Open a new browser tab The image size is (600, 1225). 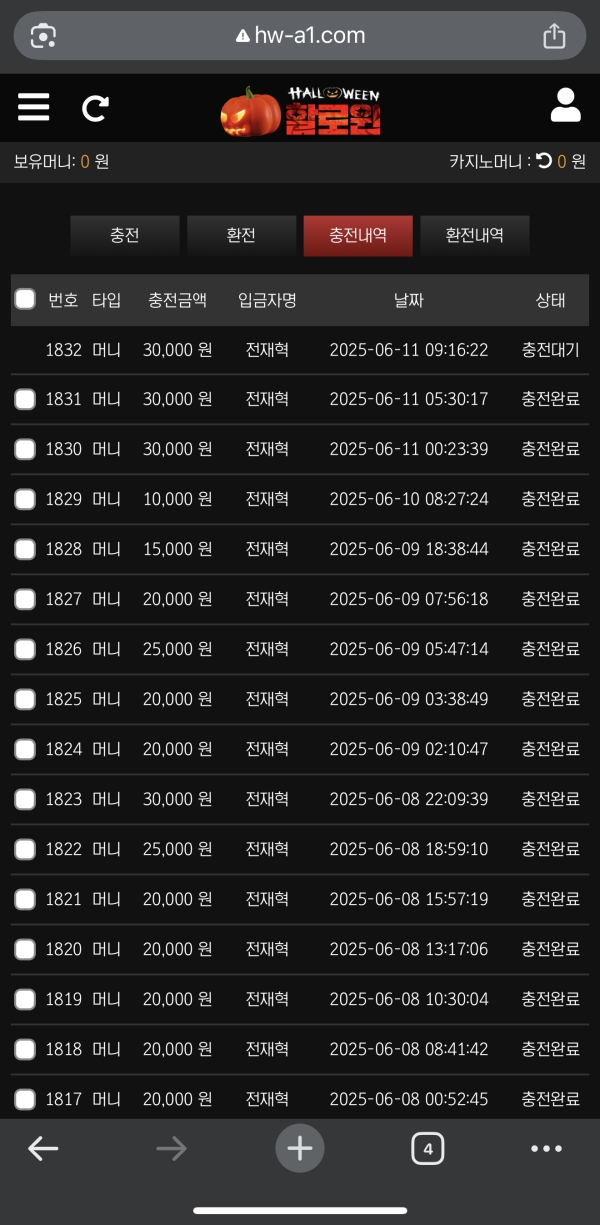(x=300, y=1148)
